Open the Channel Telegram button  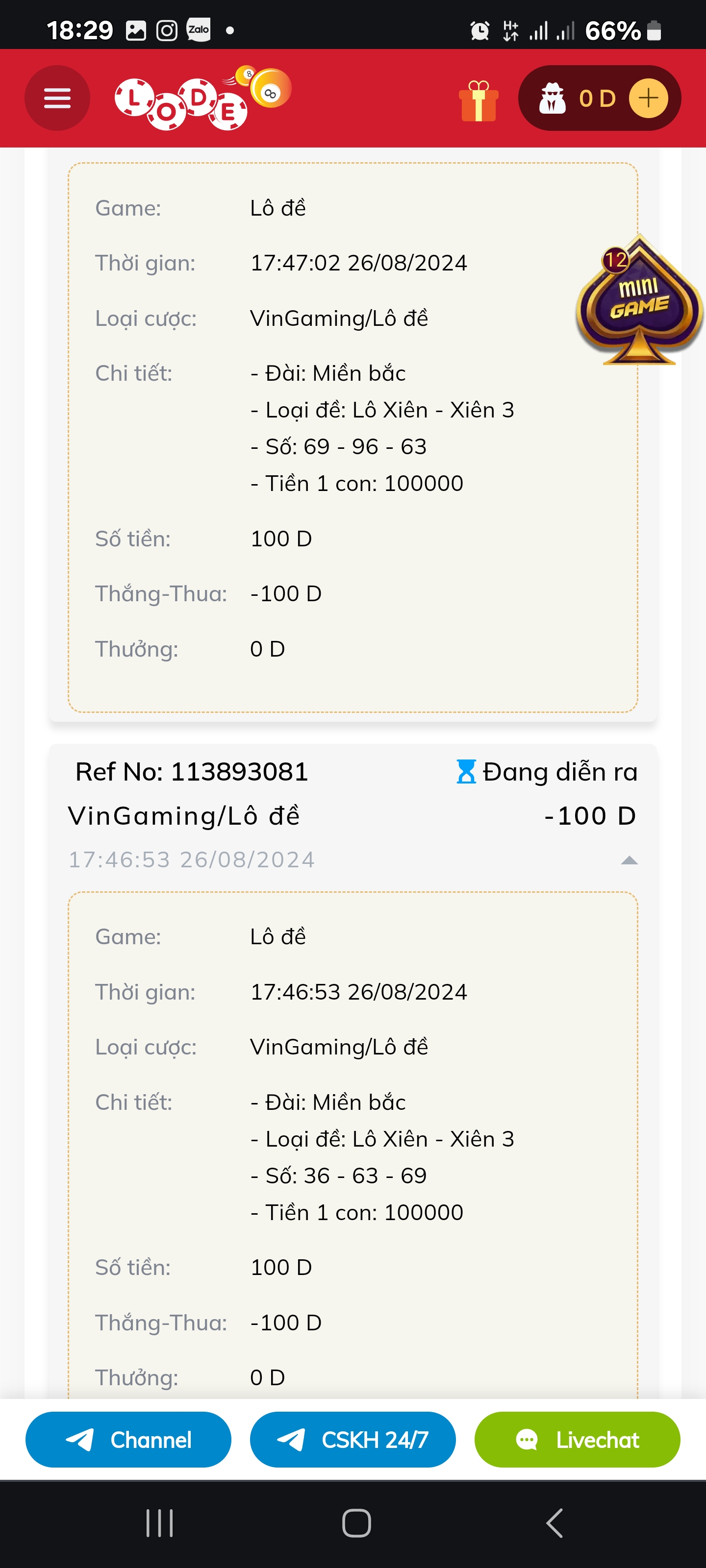point(128,1440)
